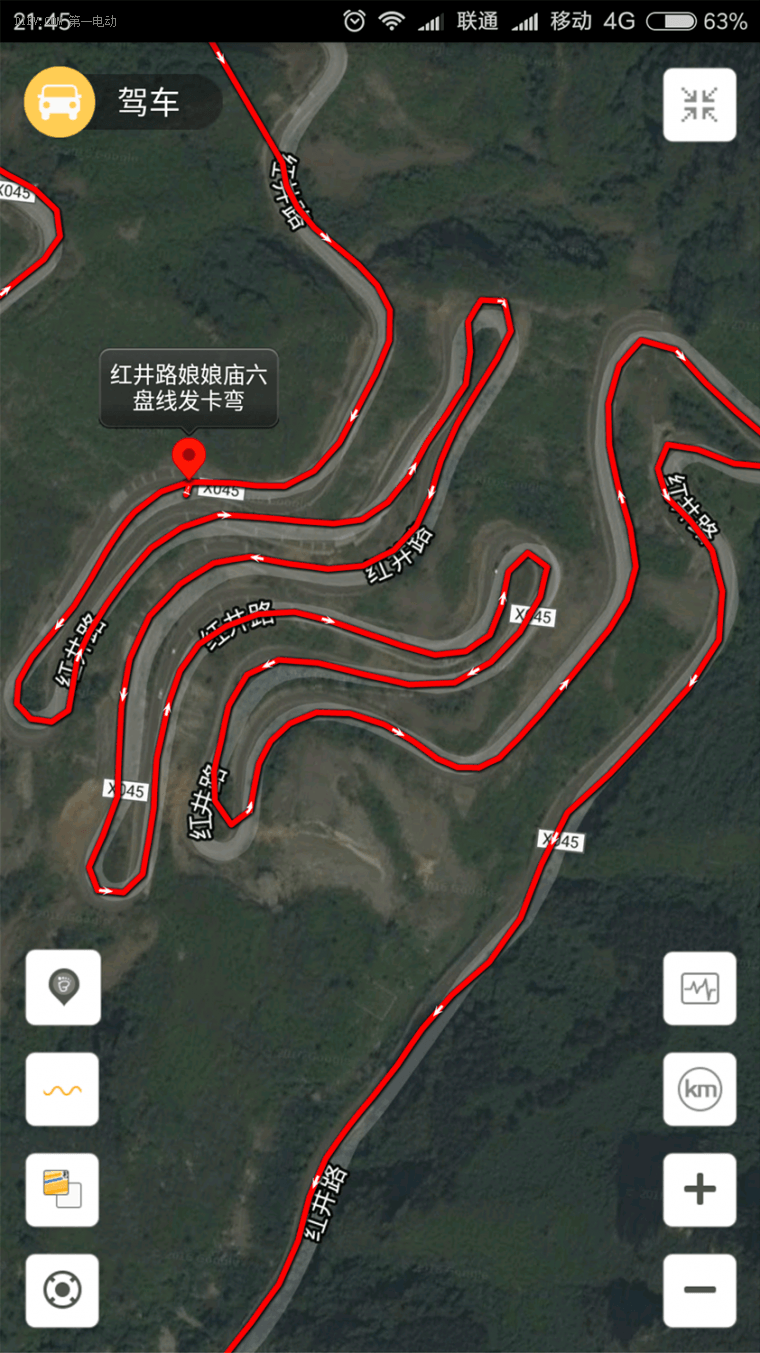
Task: Tap the collapse-arrows button
Action: (699, 104)
